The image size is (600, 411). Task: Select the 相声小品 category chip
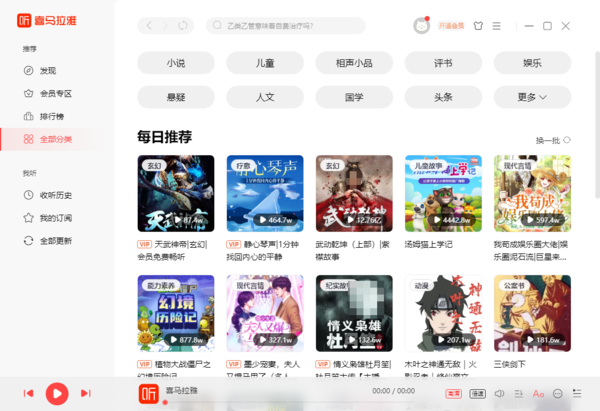354,63
